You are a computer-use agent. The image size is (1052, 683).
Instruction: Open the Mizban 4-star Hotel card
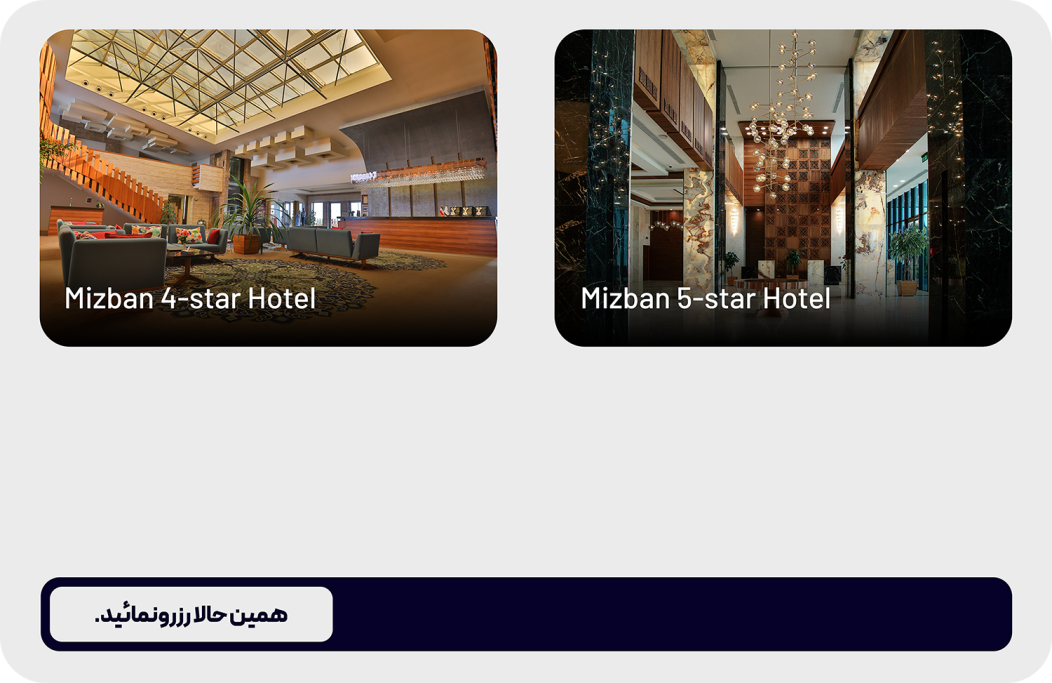click(268, 188)
